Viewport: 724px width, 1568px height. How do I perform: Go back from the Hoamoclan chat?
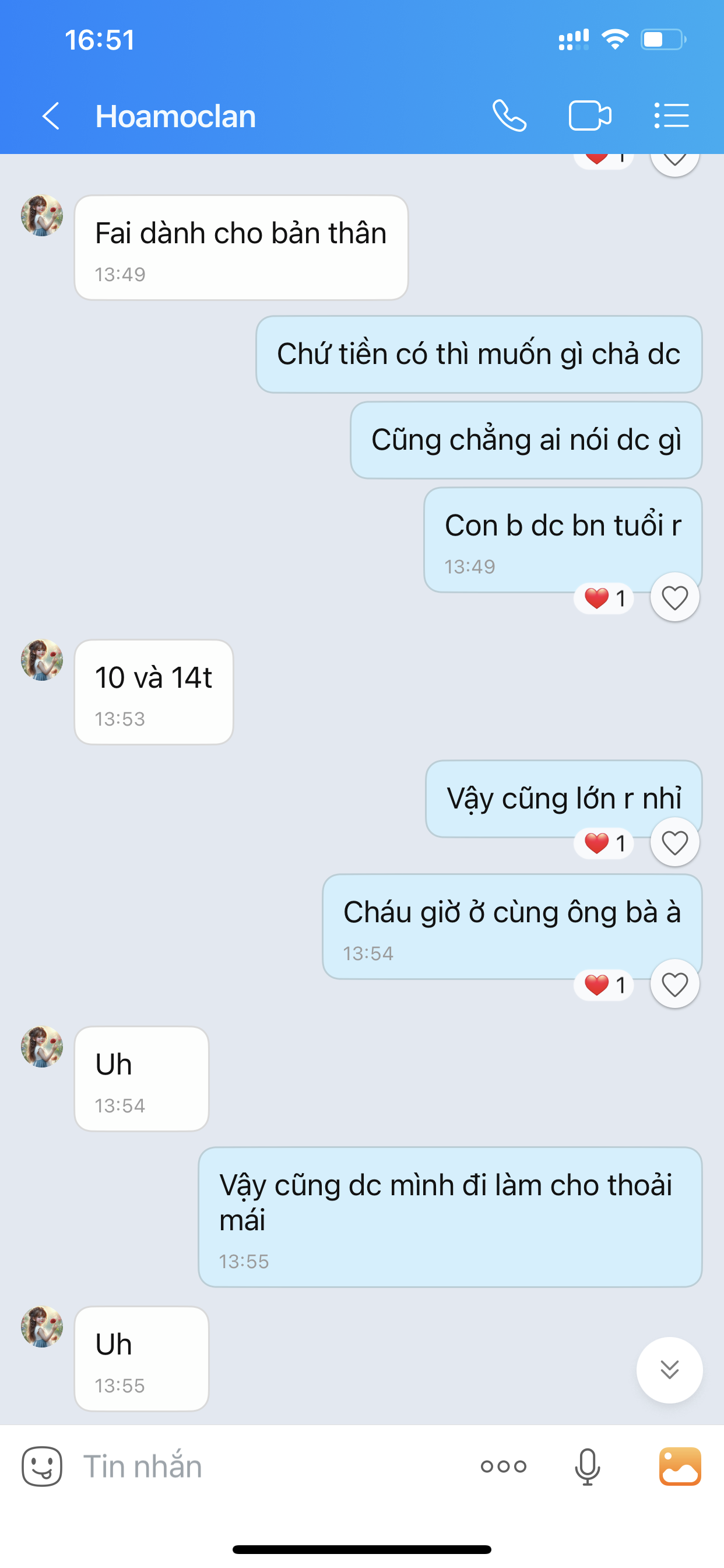coord(51,116)
